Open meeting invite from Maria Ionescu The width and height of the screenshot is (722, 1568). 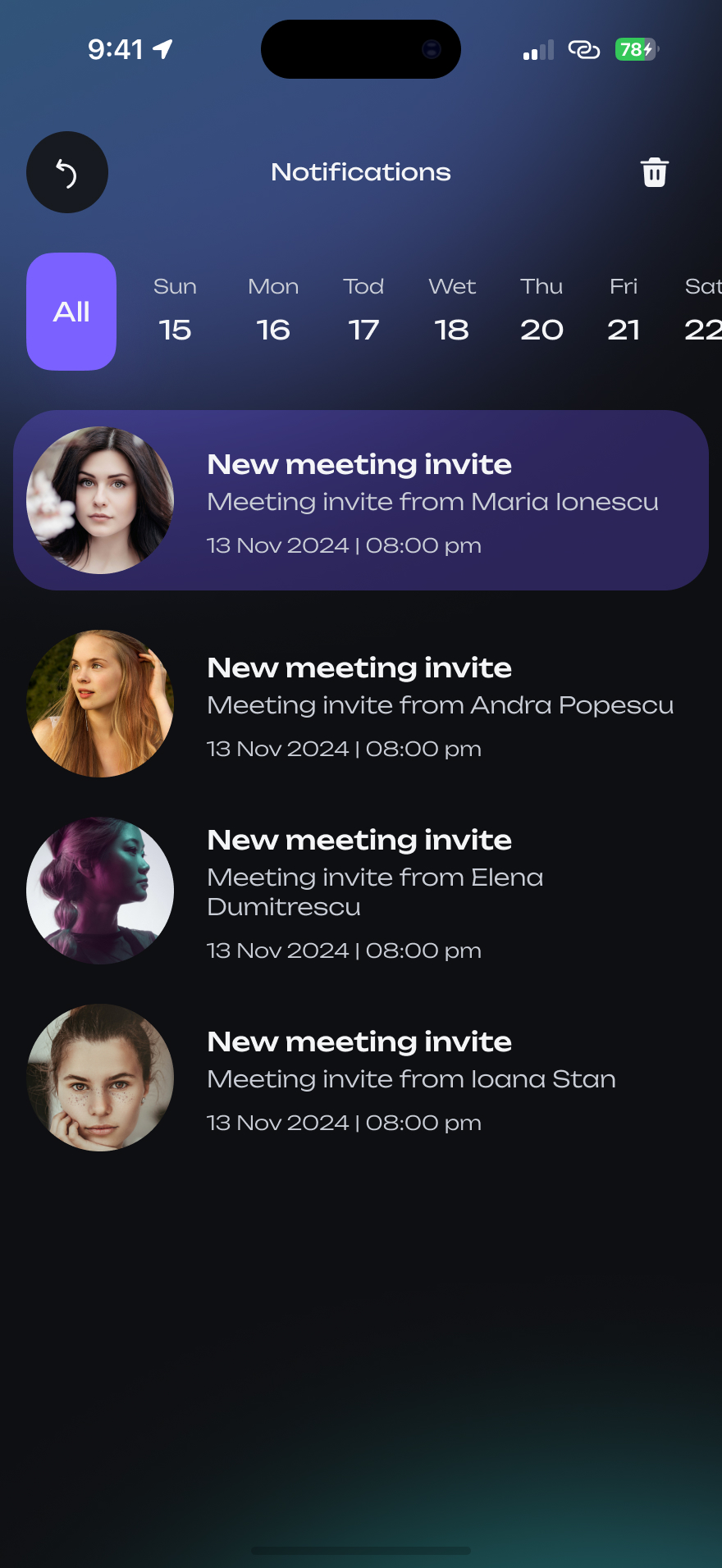coord(361,500)
